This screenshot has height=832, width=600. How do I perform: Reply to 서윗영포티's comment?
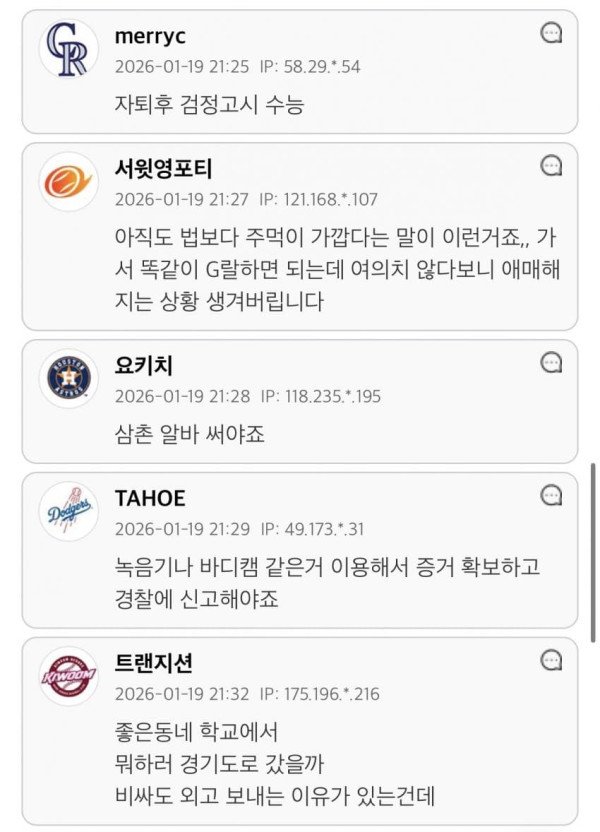[x=551, y=166]
